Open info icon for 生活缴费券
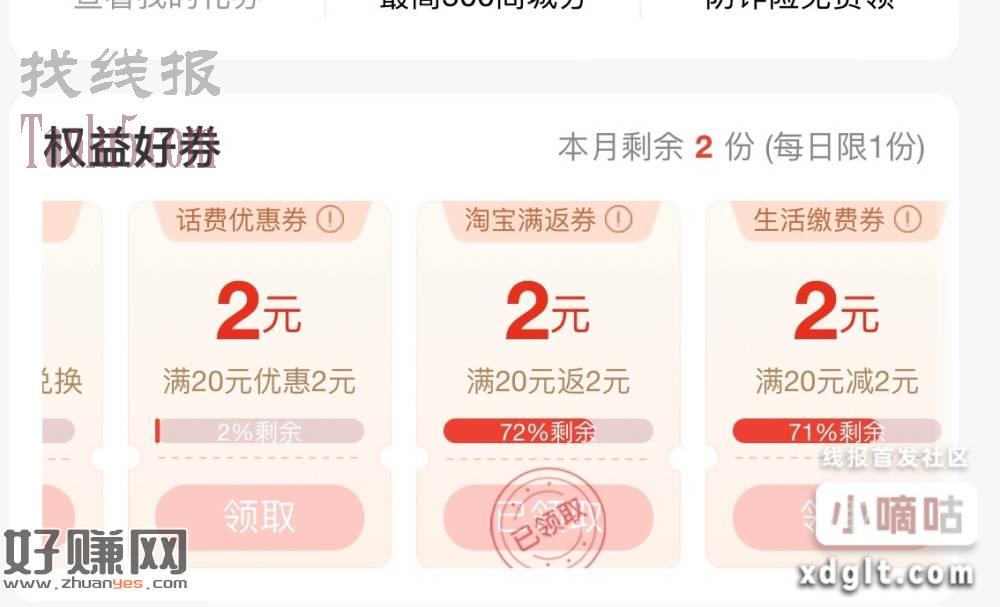The width and height of the screenshot is (1000, 607). point(906,220)
